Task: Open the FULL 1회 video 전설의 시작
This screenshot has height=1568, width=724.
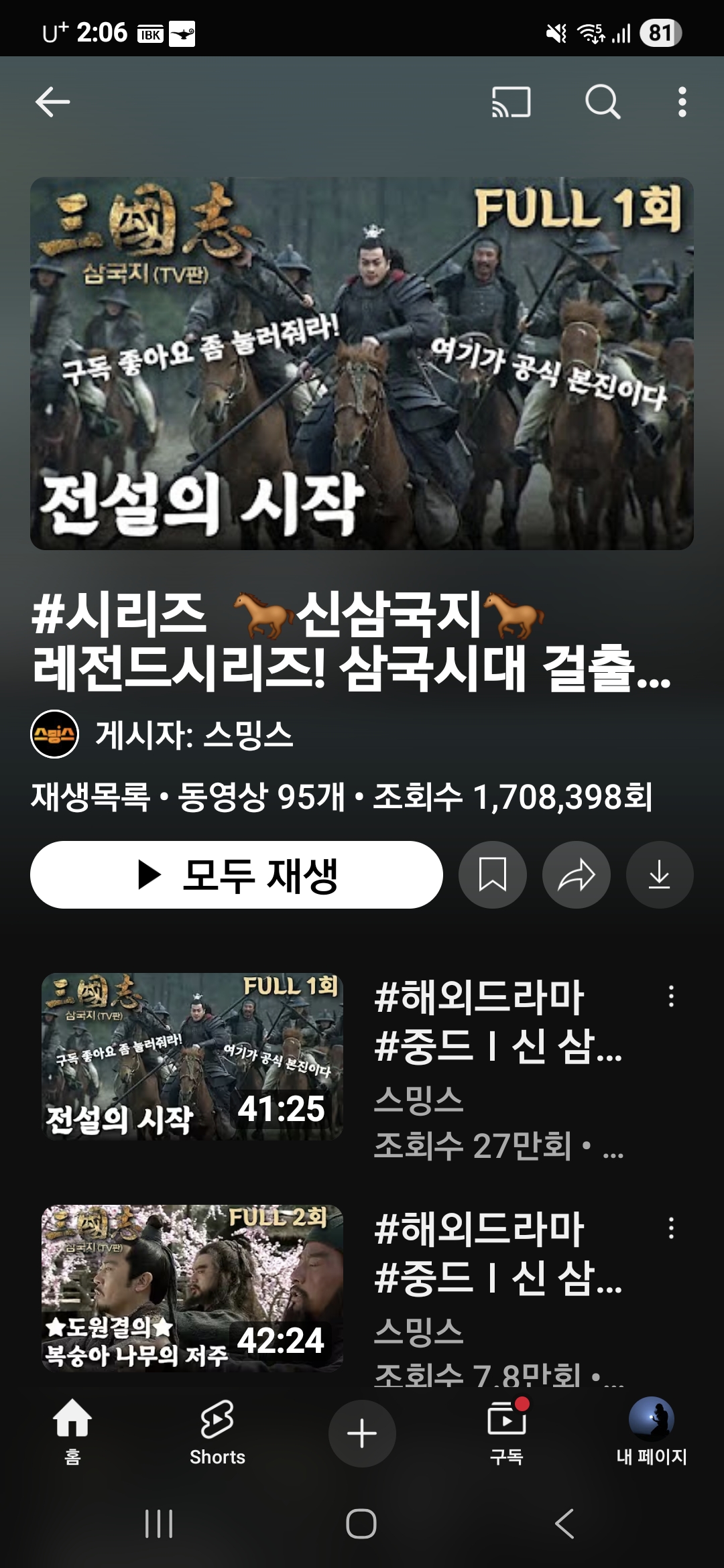Action: [x=192, y=1057]
